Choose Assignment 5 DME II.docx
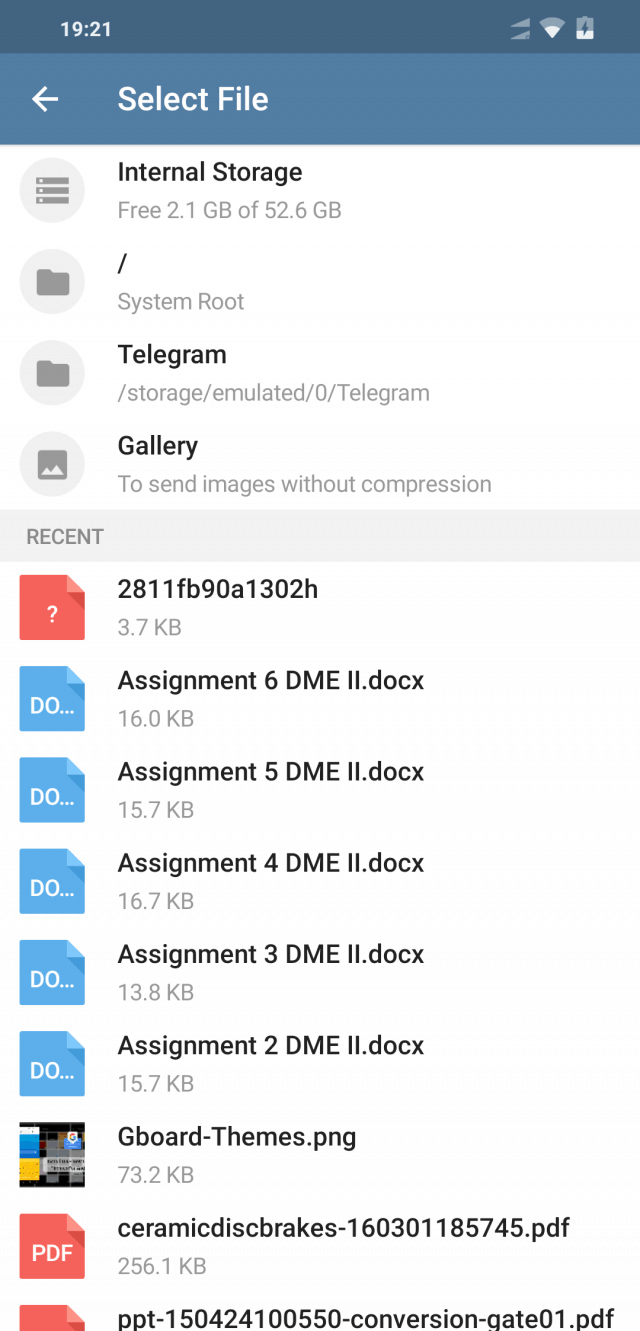Image resolution: width=640 pixels, height=1331 pixels. [x=320, y=789]
